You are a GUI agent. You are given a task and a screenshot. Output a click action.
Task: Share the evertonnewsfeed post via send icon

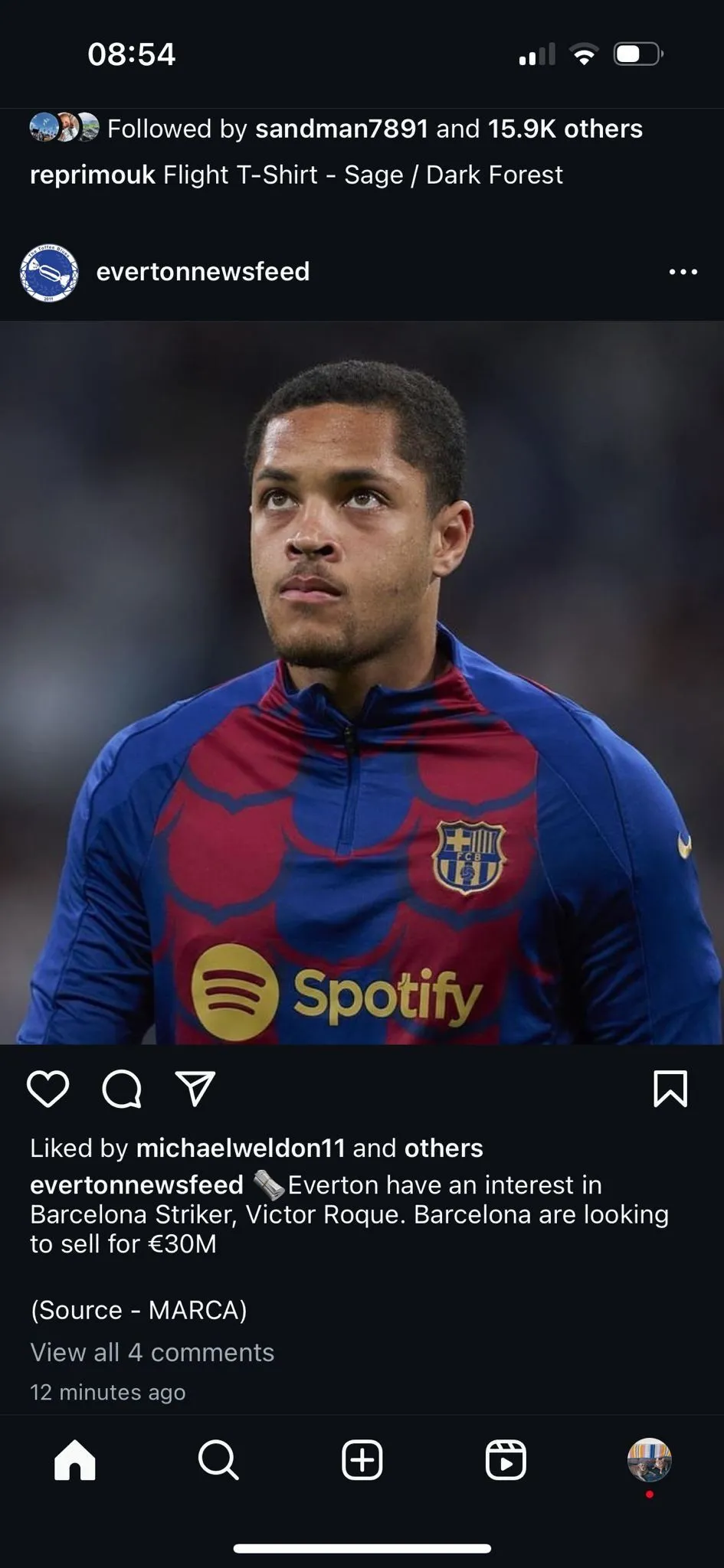click(x=195, y=1089)
